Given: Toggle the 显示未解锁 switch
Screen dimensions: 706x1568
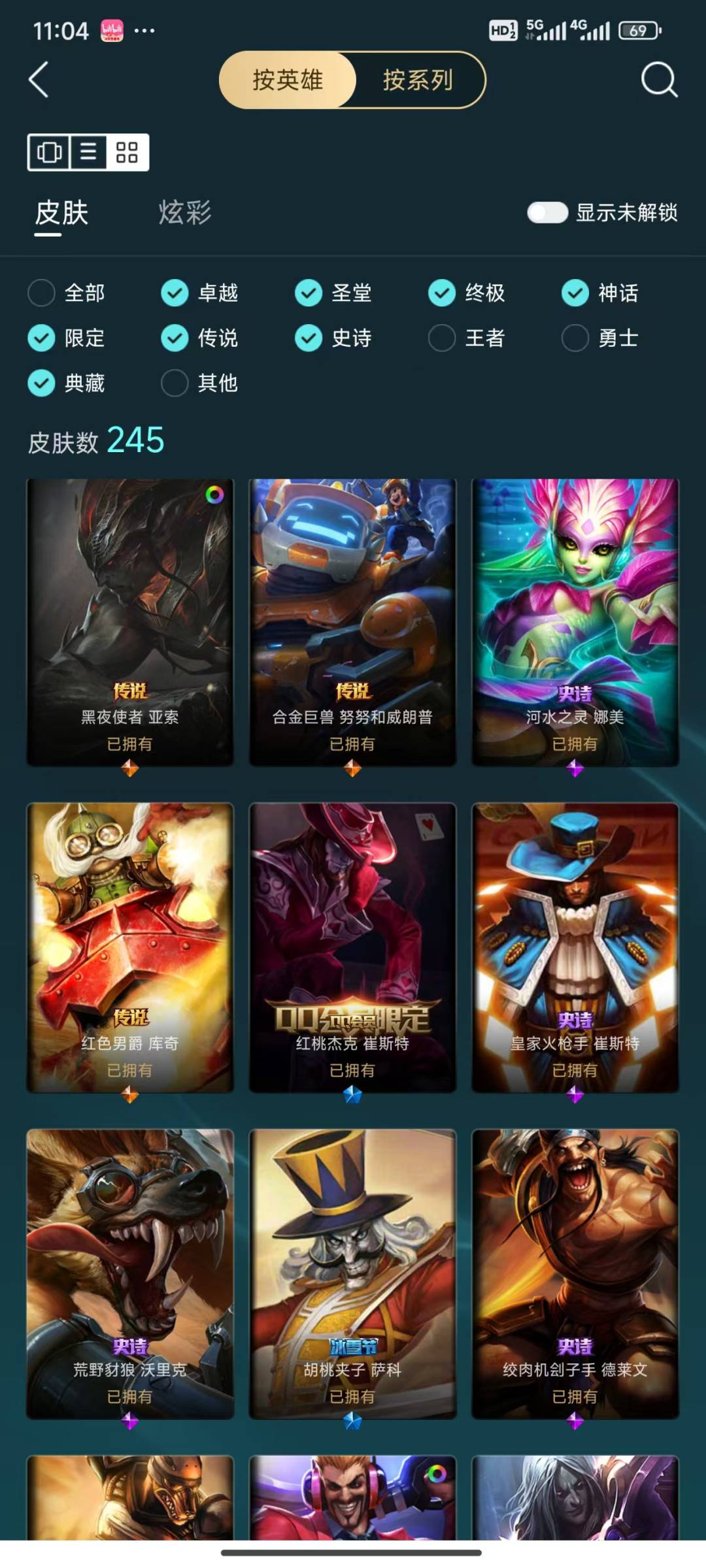Looking at the screenshot, I should (x=547, y=212).
